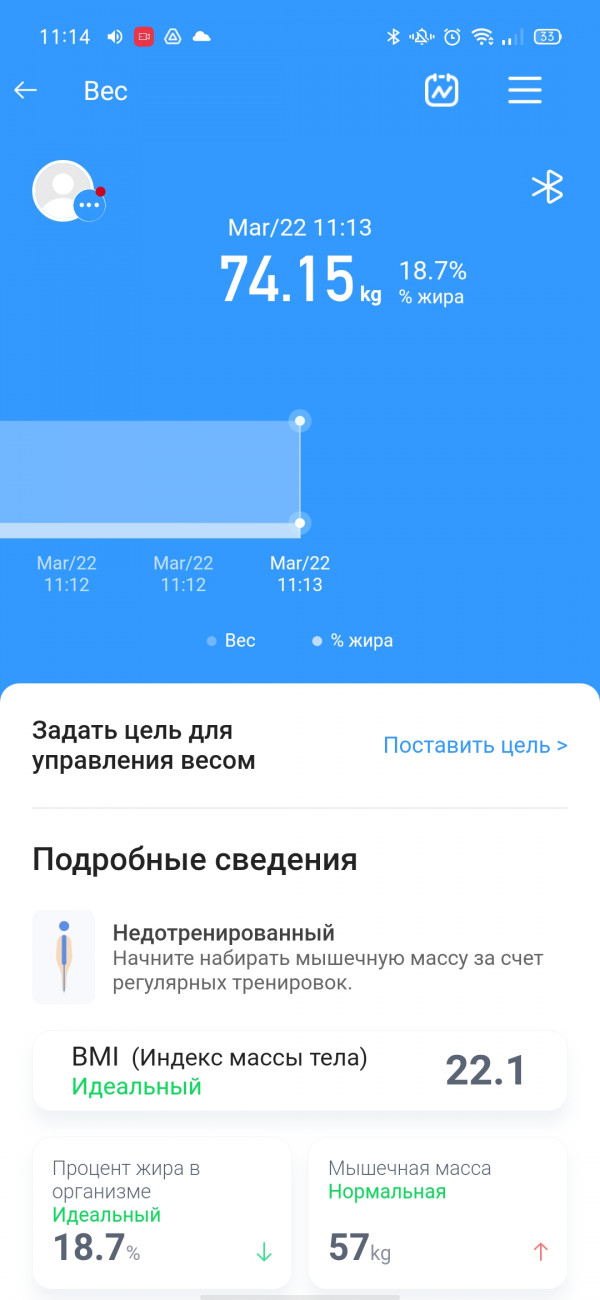Open the hamburger menu
This screenshot has height=1300, width=600.
[524, 91]
